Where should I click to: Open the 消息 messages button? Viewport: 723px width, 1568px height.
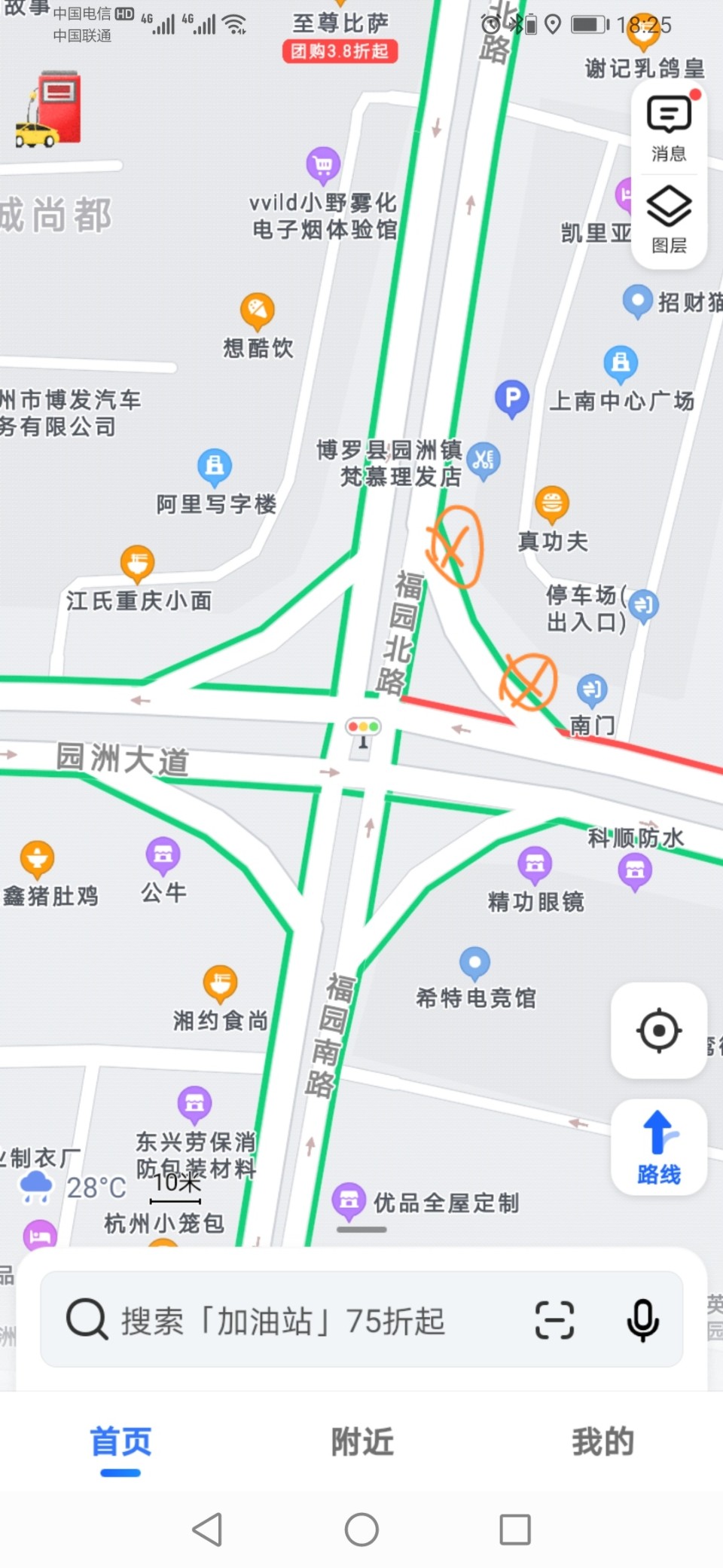[x=669, y=128]
